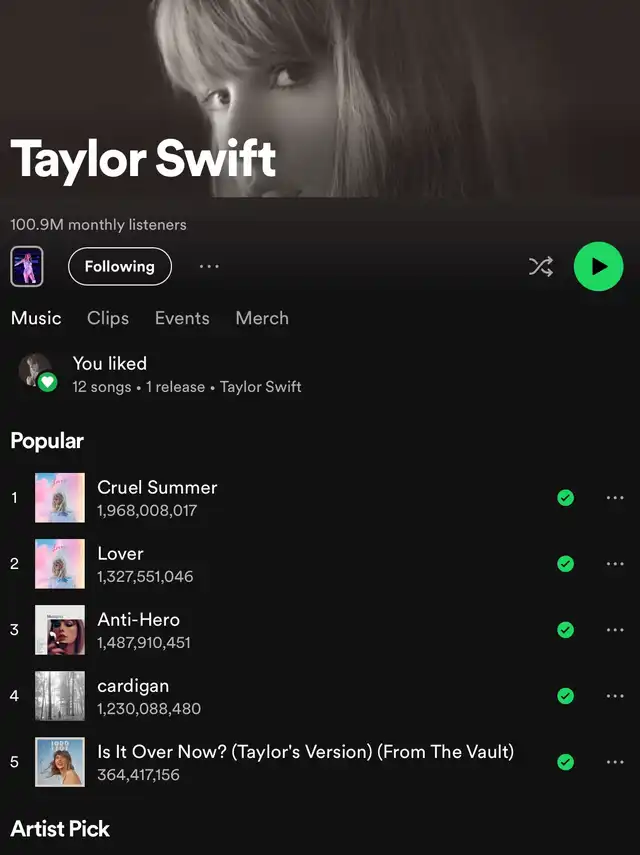Play Taylor Swift's music
The image size is (640, 855).
tap(598, 266)
